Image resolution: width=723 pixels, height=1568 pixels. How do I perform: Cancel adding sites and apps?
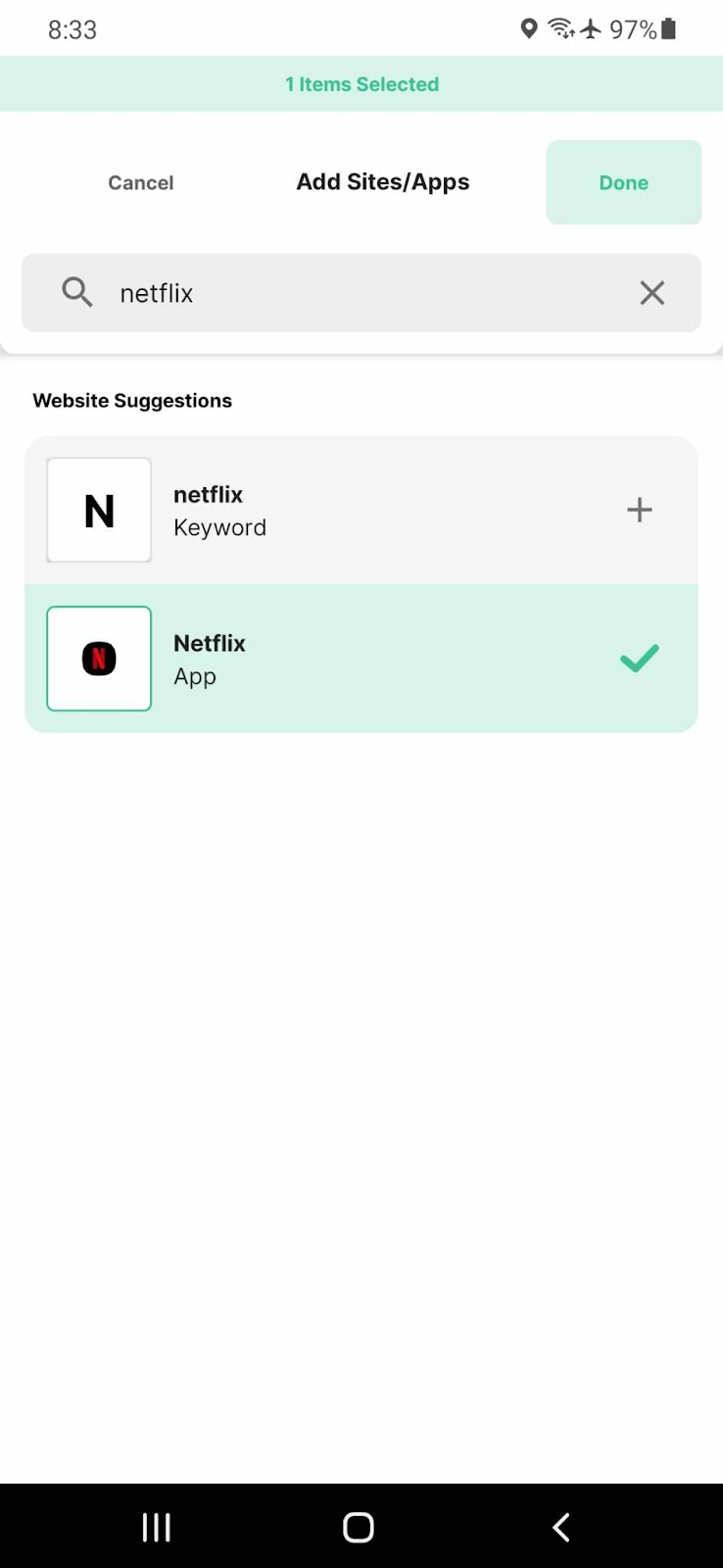click(140, 181)
